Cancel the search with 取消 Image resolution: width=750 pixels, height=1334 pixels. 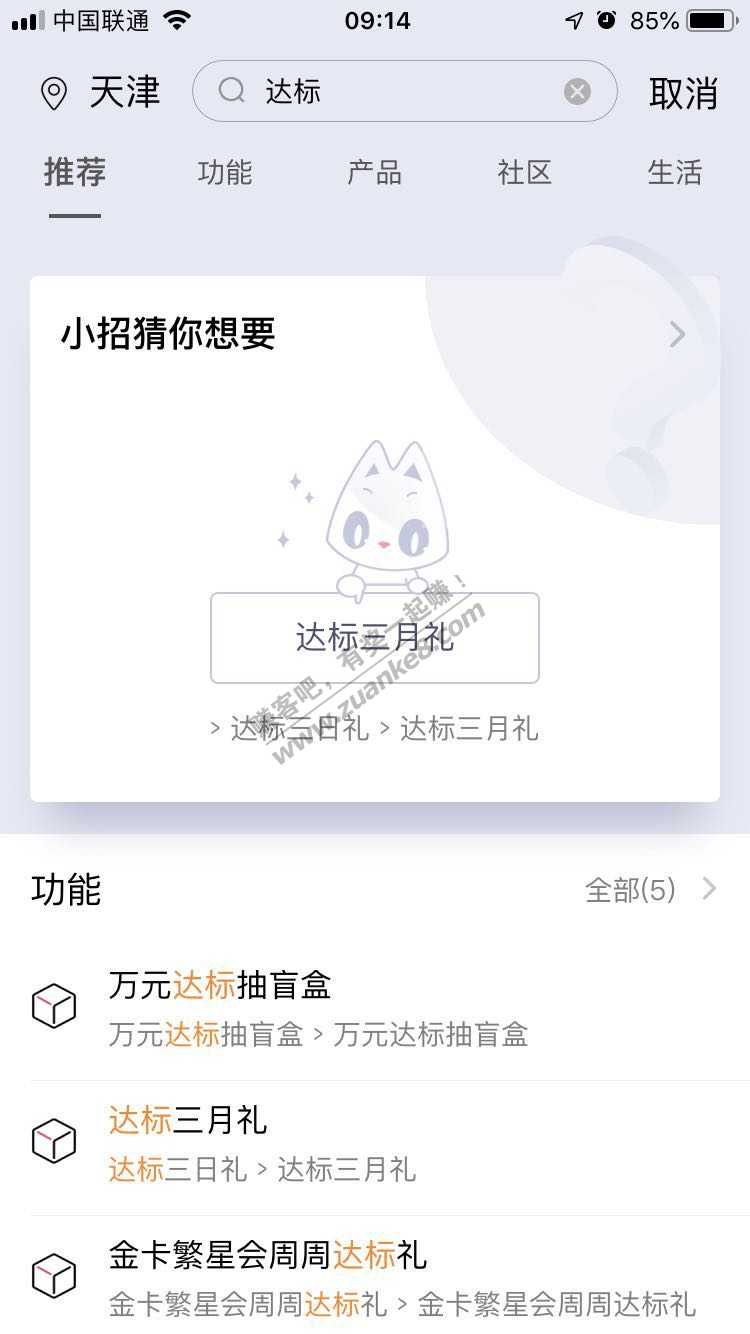pyautogui.click(x=683, y=93)
